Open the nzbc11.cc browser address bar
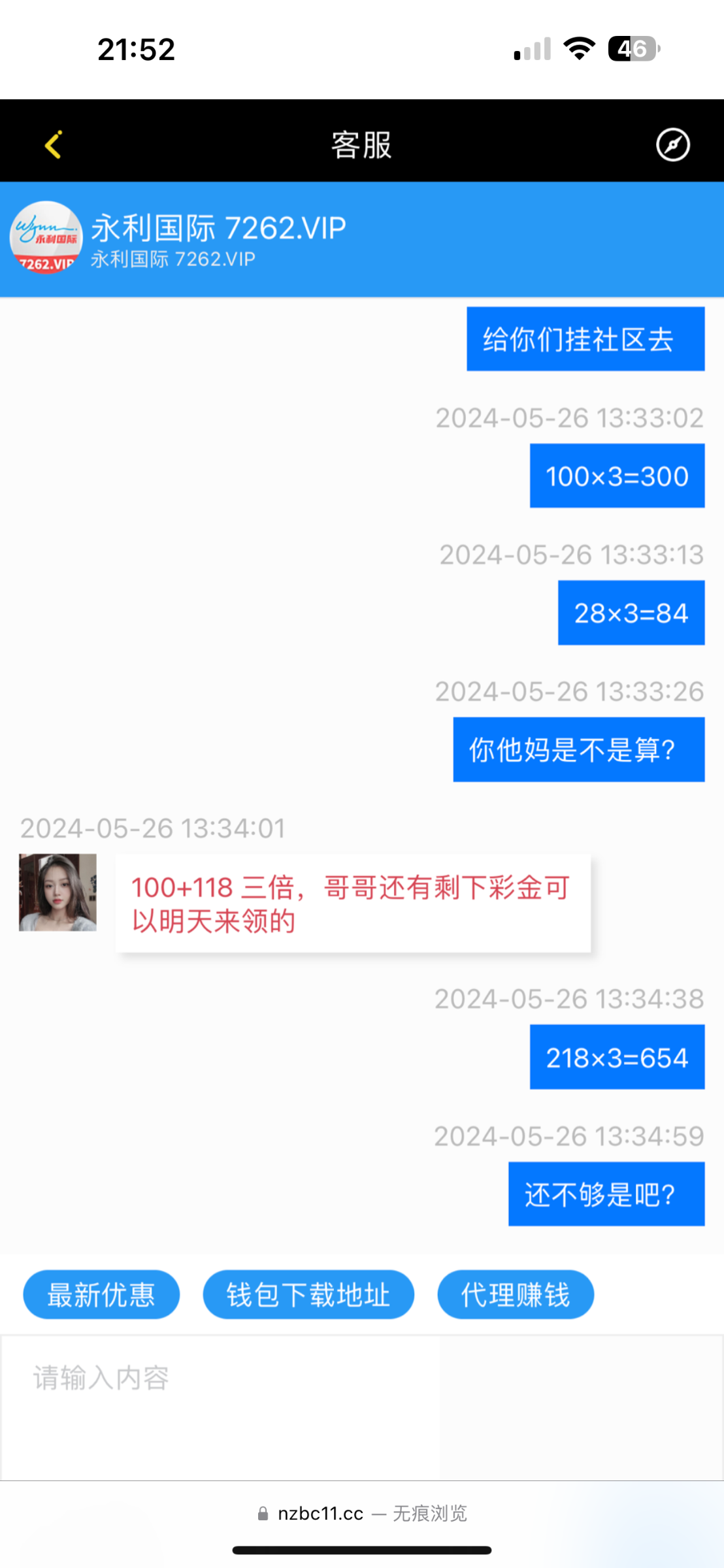 click(362, 1513)
